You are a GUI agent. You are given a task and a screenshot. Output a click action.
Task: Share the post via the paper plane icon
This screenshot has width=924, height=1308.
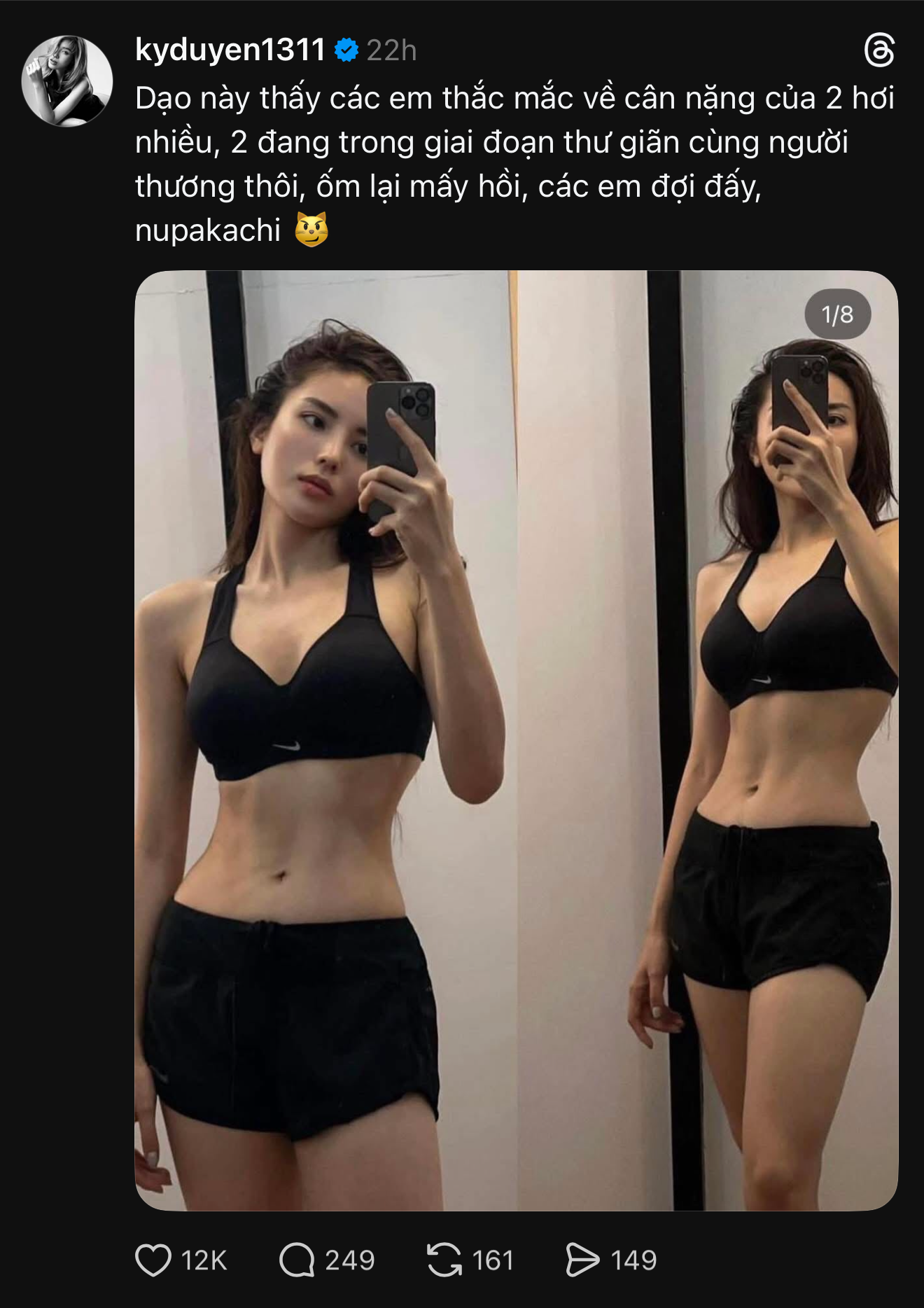tap(582, 1260)
